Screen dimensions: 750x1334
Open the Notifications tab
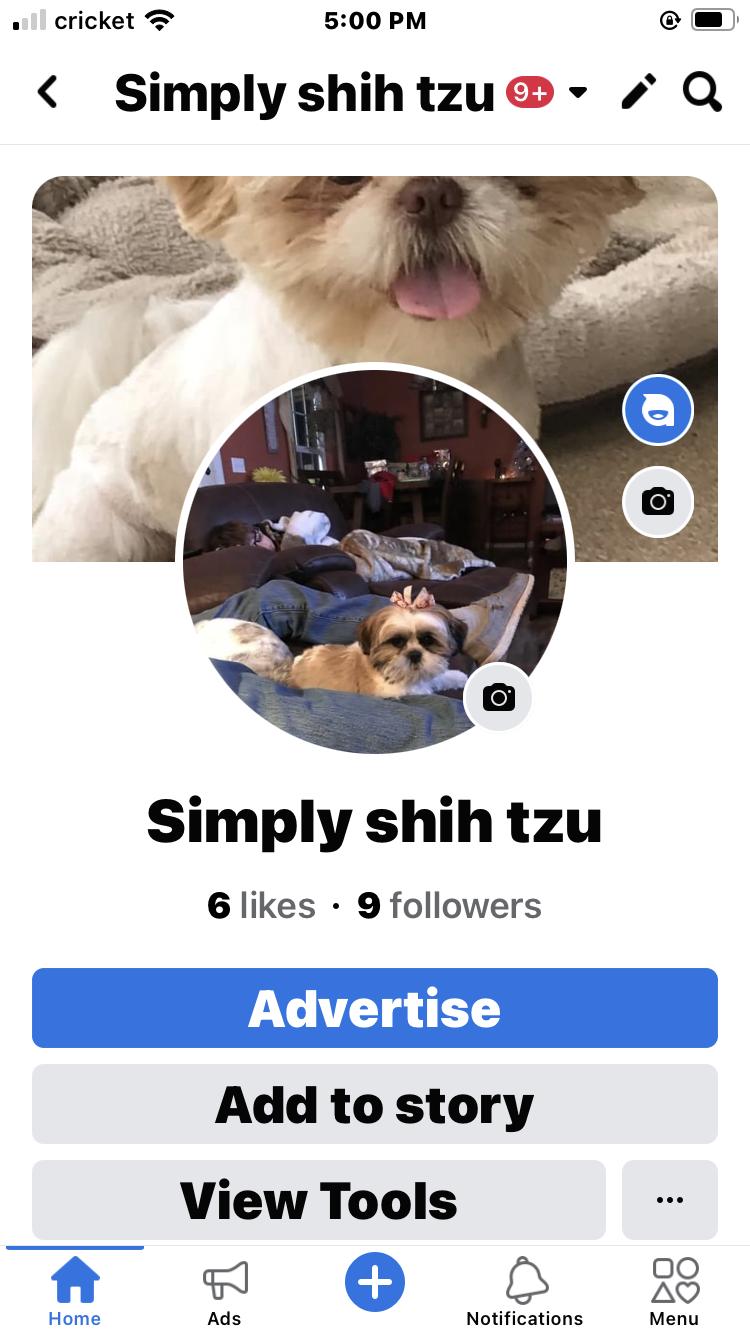pos(525,1292)
